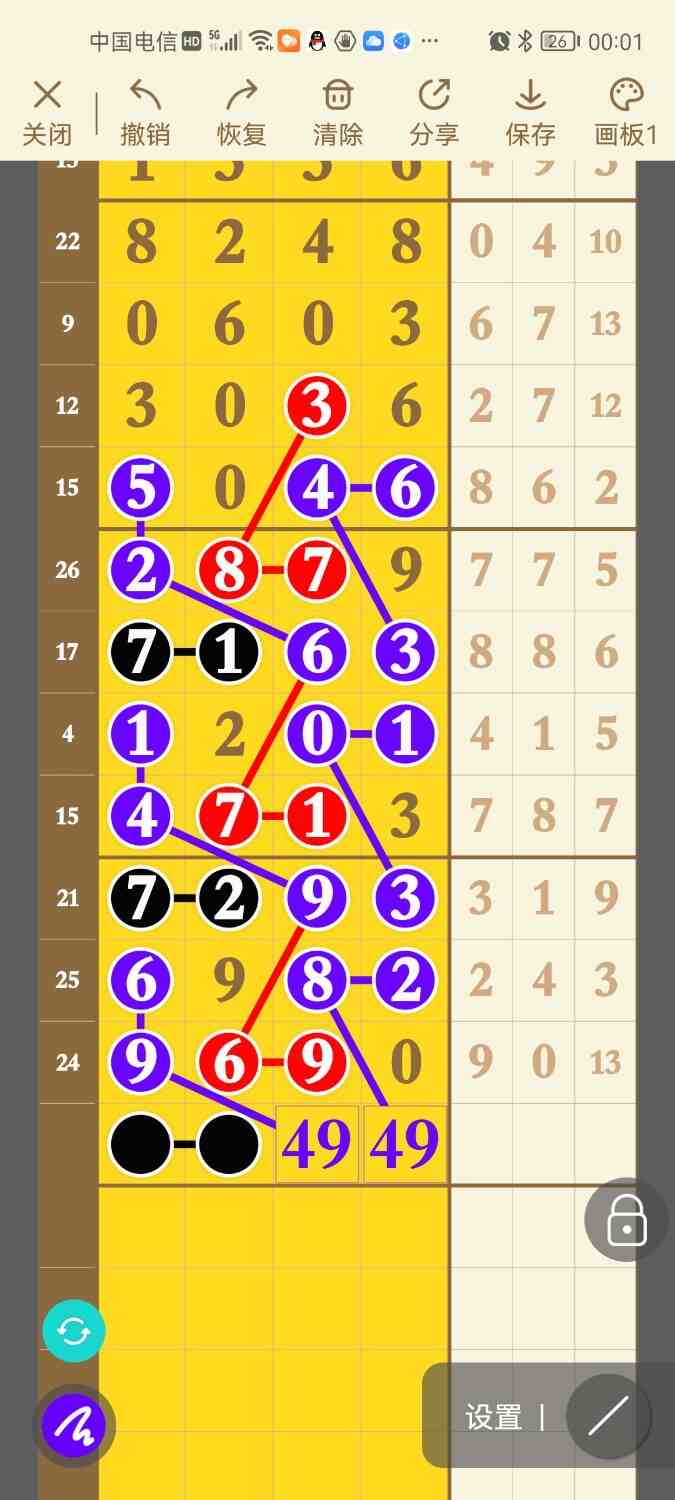The height and width of the screenshot is (1500, 675).
Task: Share the chart via 分享
Action: click(x=434, y=113)
